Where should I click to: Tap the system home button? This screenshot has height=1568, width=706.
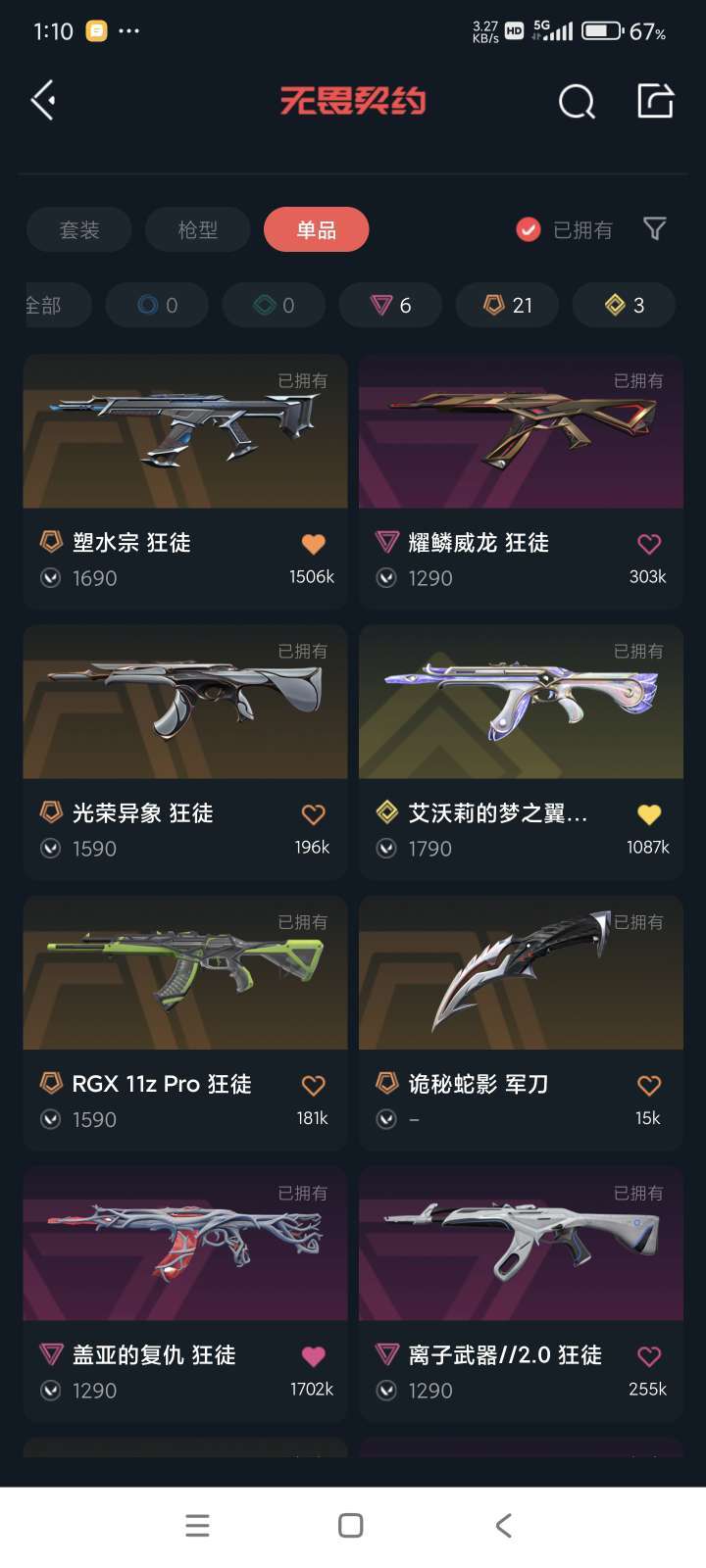coord(350,1526)
